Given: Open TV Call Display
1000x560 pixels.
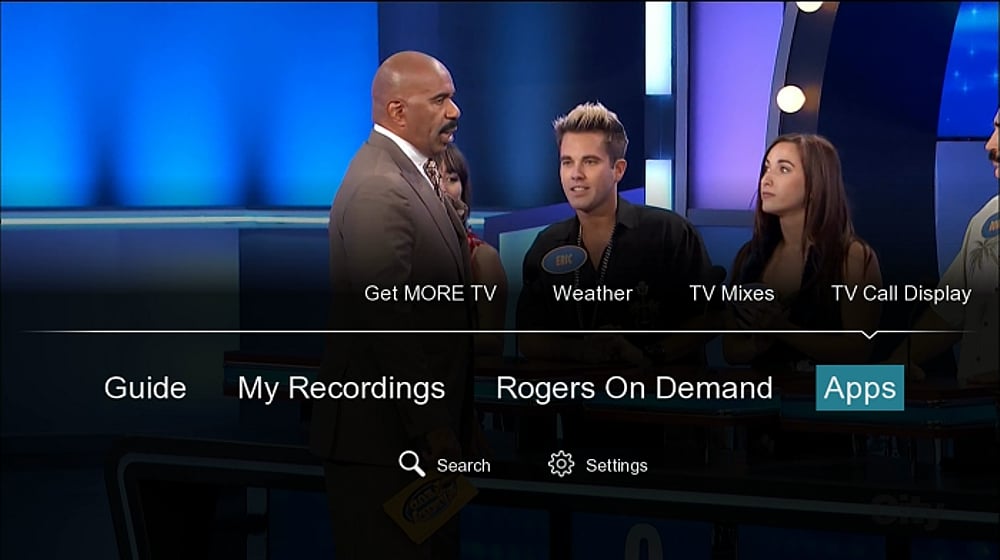Looking at the screenshot, I should (x=900, y=294).
